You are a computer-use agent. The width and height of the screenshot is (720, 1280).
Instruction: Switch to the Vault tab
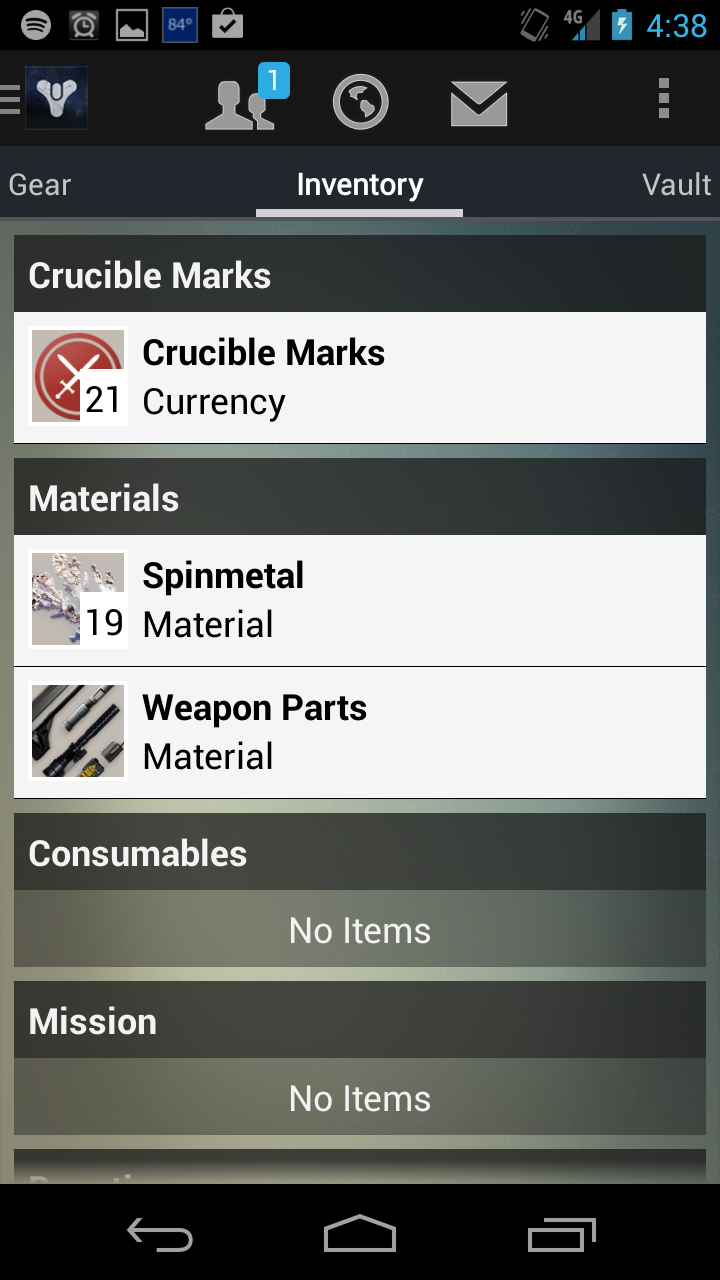coord(676,185)
